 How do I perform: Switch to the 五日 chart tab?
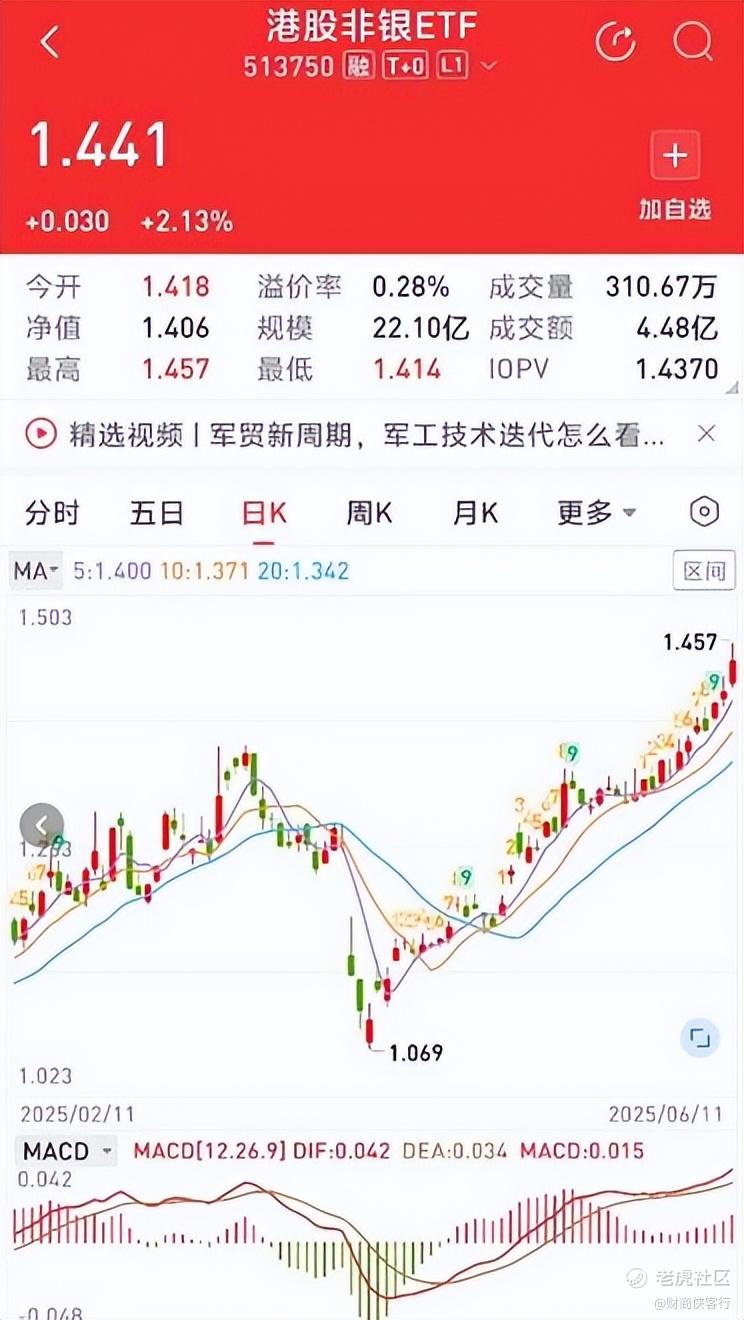(157, 513)
